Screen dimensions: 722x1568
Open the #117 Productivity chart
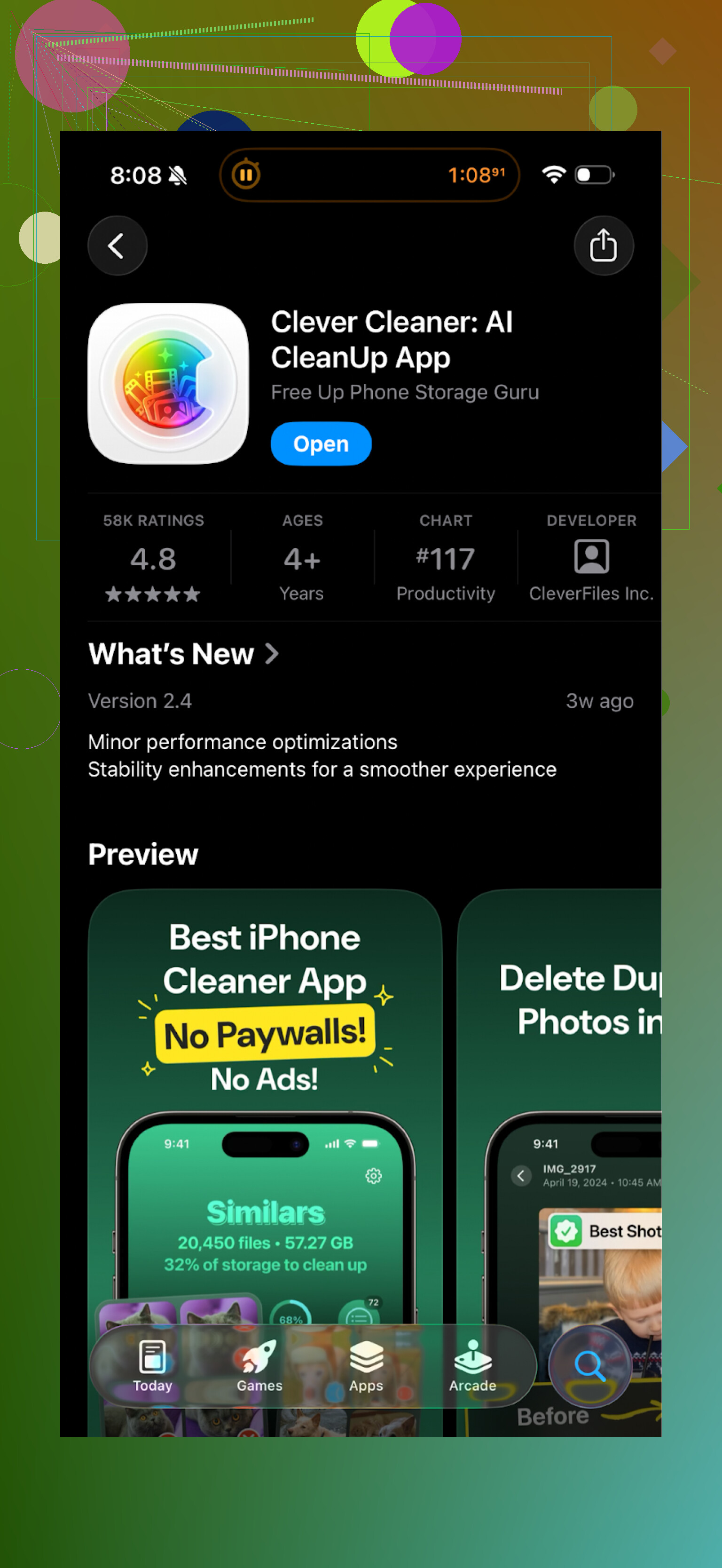click(x=445, y=558)
